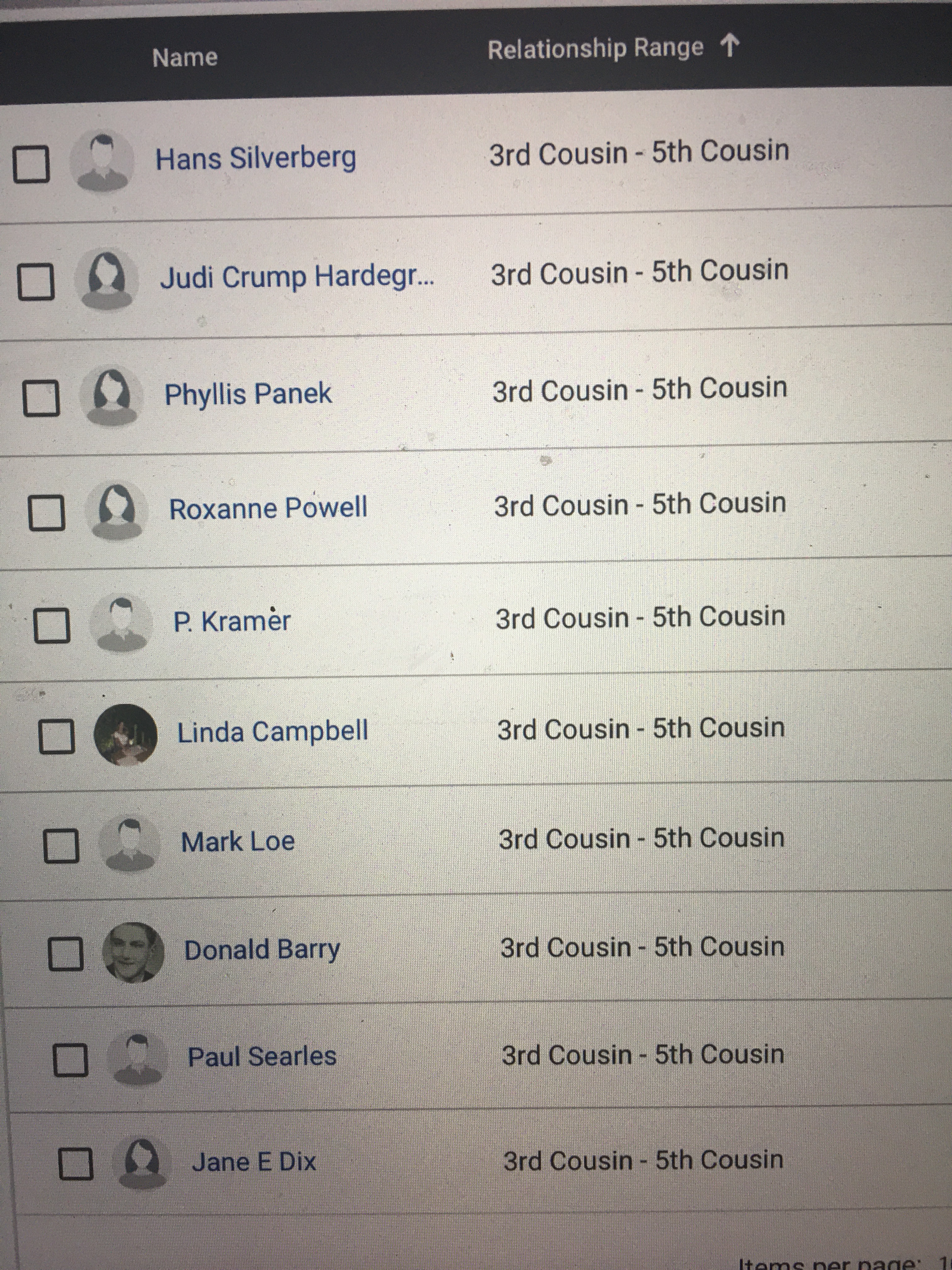Mark the checkbox for Paul Searles
The image size is (952, 1270).
(x=70, y=1059)
